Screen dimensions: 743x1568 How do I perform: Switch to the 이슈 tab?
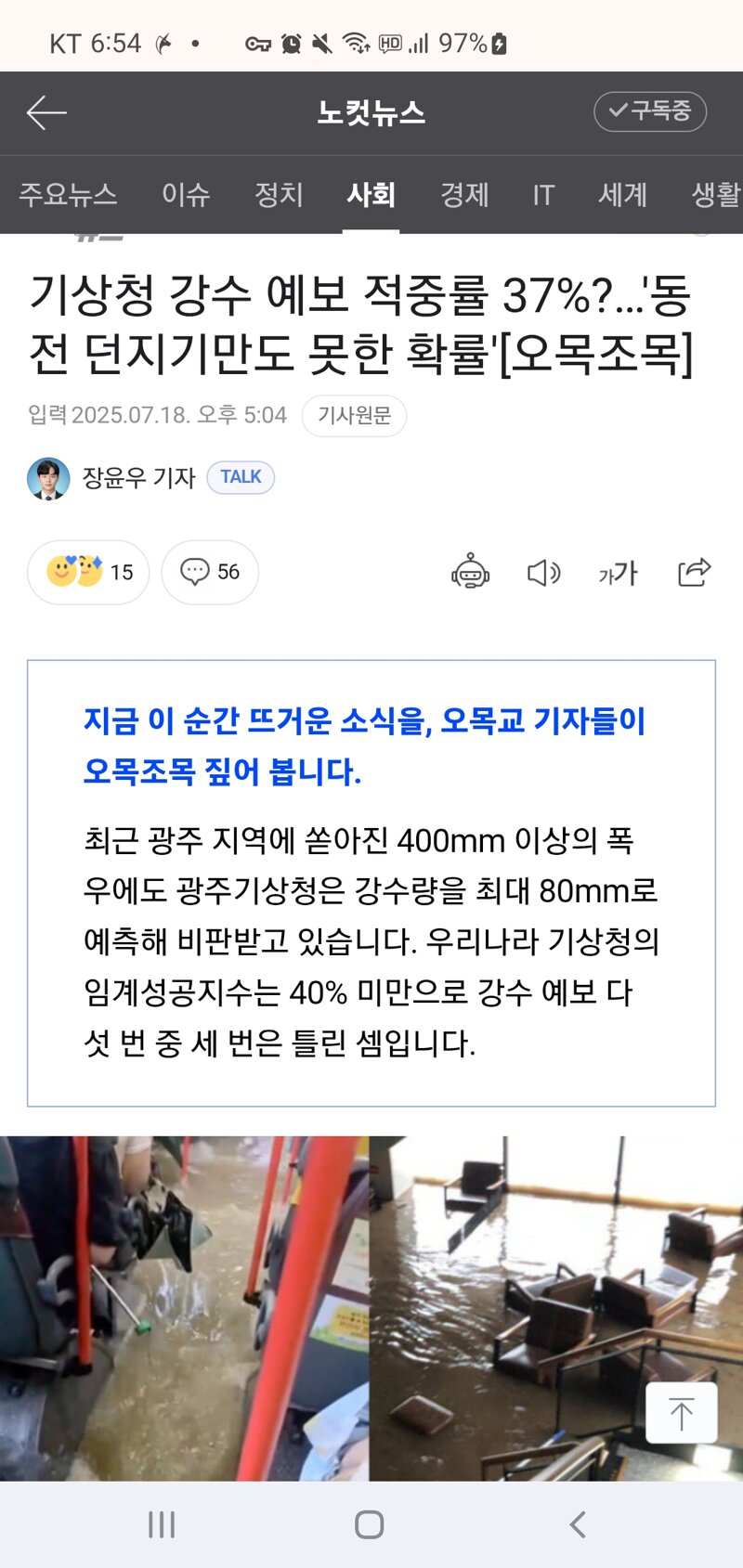pyautogui.click(x=186, y=195)
